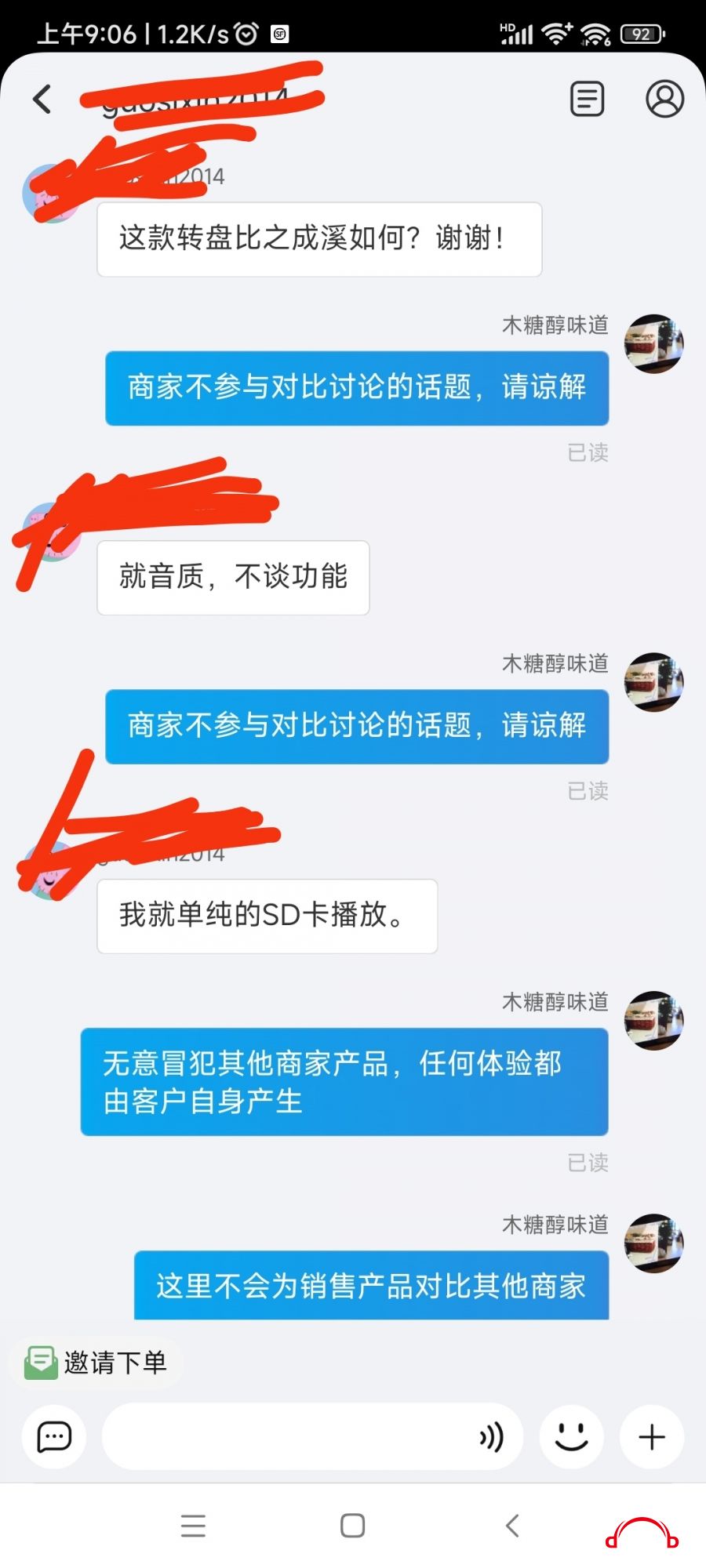Viewport: 706px width, 1568px height.
Task: Focus the message input field
Action: pos(282,1437)
